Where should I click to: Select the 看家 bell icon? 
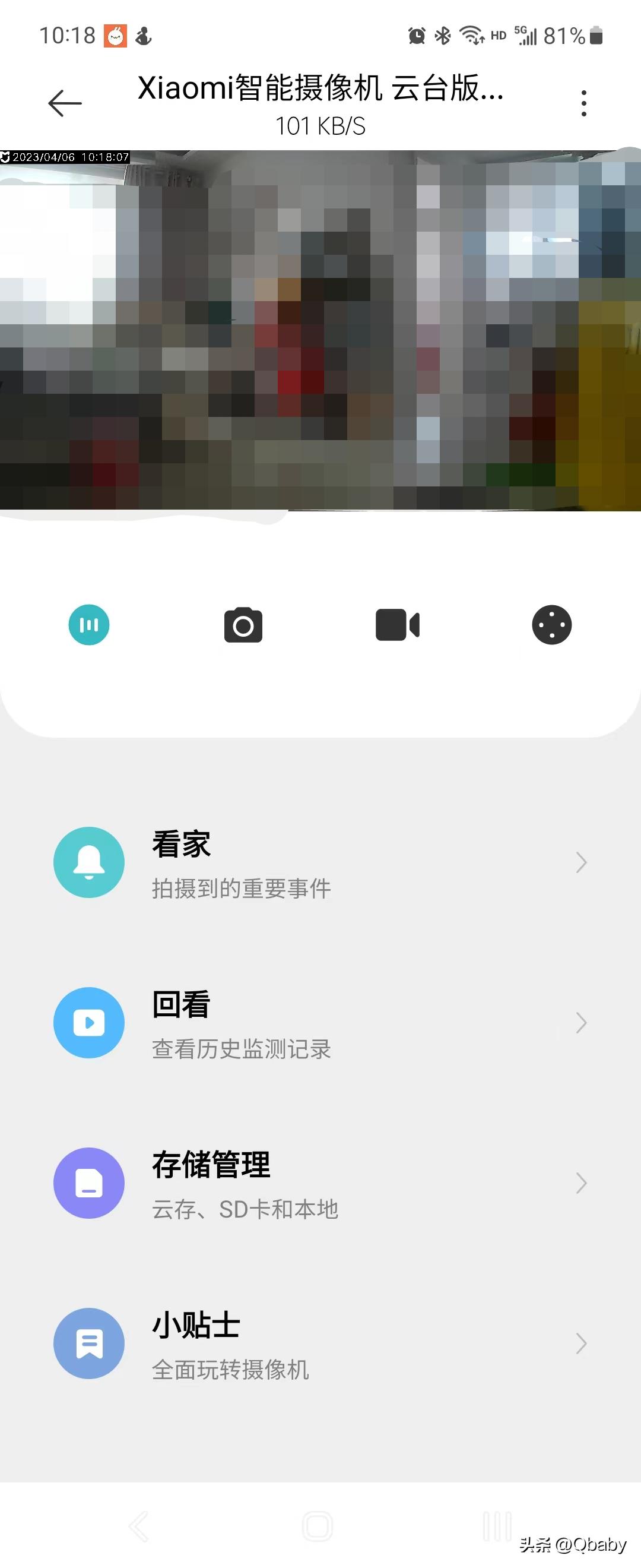[x=89, y=862]
